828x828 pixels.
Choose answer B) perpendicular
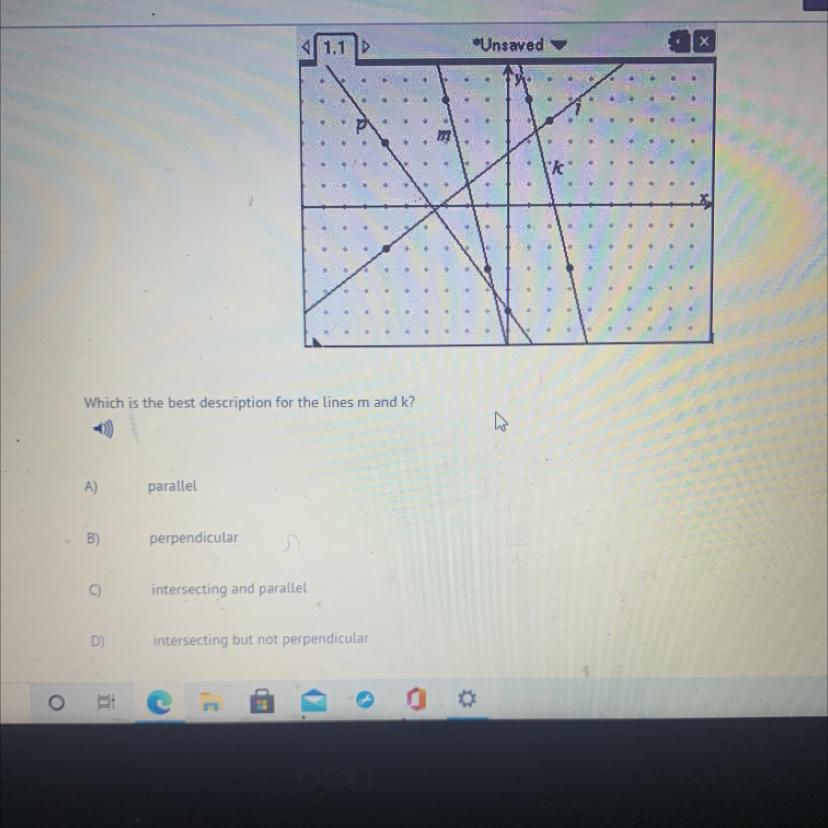(194, 538)
